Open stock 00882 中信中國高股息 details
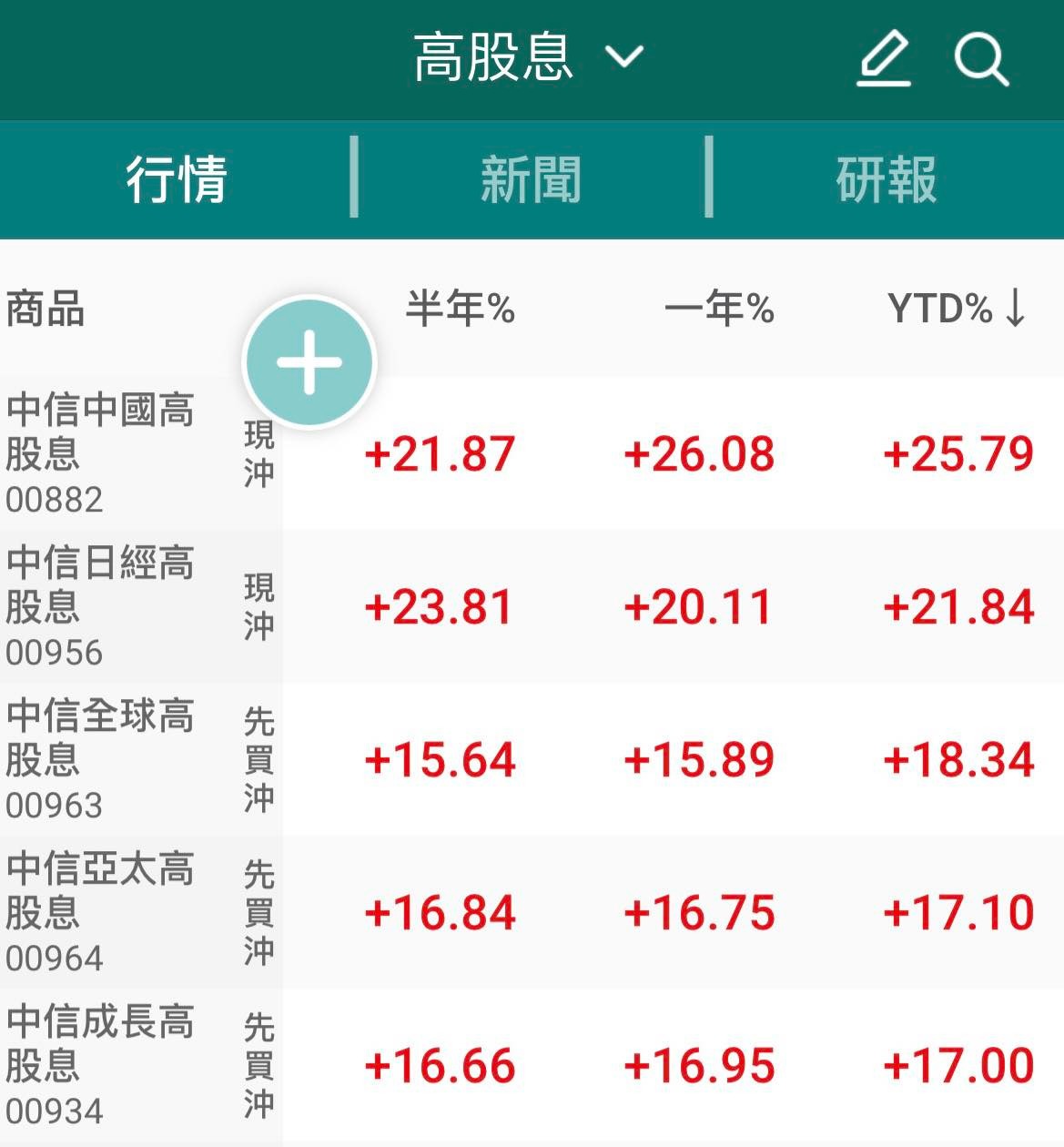Screen dimensions: 1064x1147 pyautogui.click(x=100, y=451)
